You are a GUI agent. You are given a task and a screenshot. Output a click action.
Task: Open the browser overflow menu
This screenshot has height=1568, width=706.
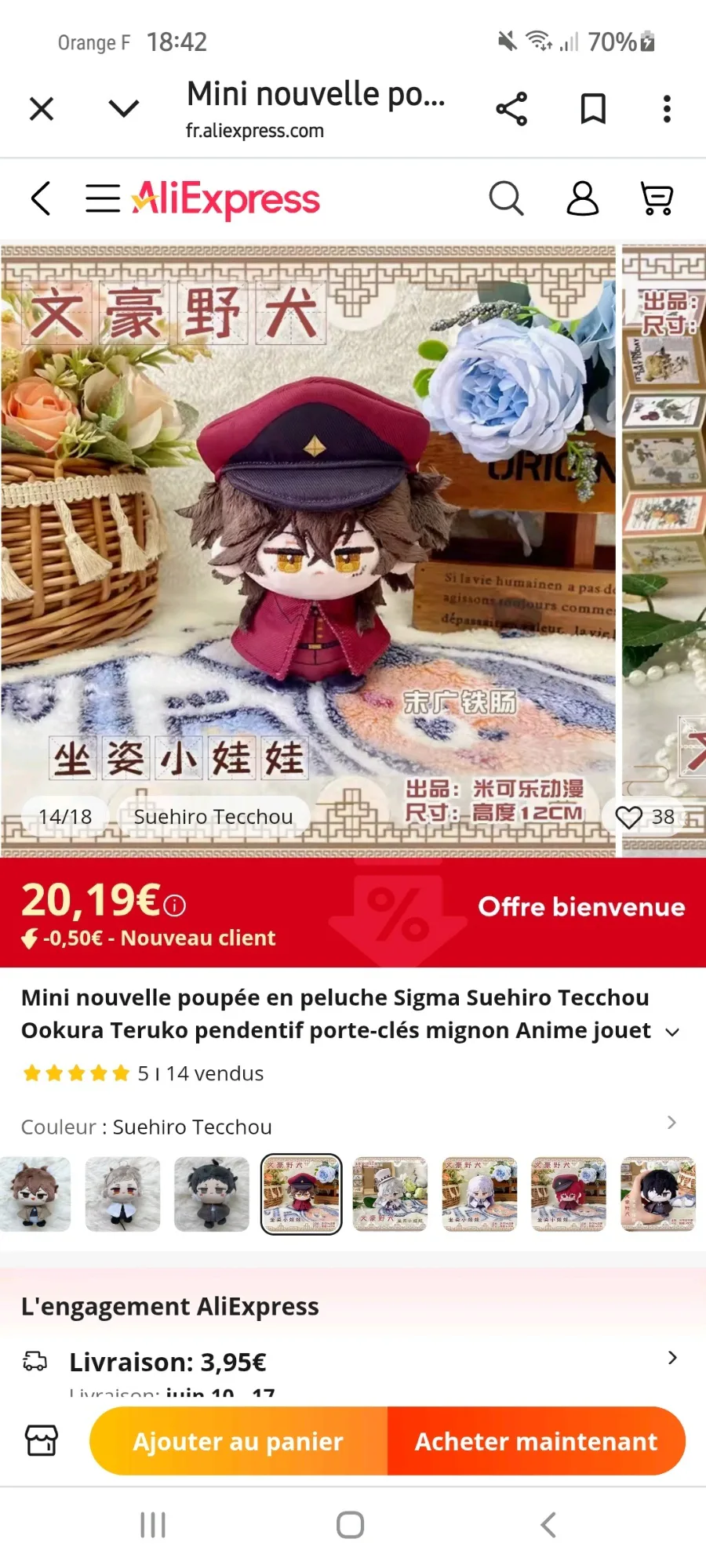667,108
